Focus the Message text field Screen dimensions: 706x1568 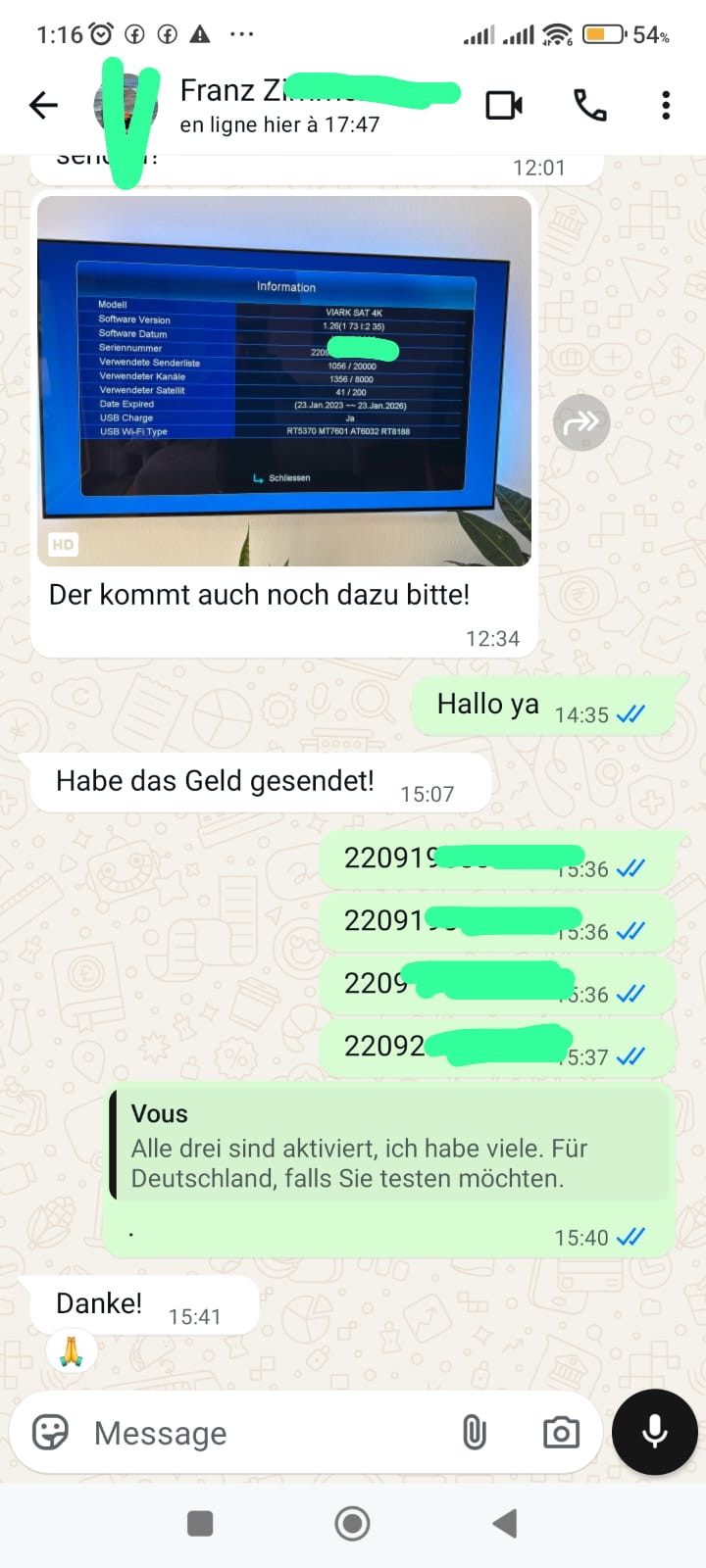pos(265,1433)
